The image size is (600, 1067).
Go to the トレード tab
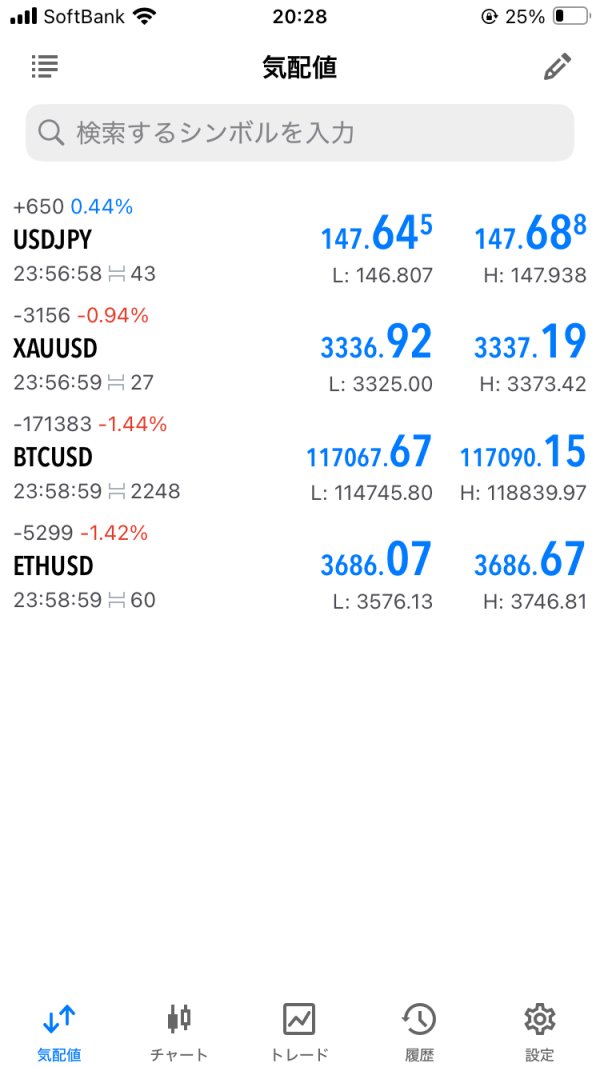tap(299, 1031)
